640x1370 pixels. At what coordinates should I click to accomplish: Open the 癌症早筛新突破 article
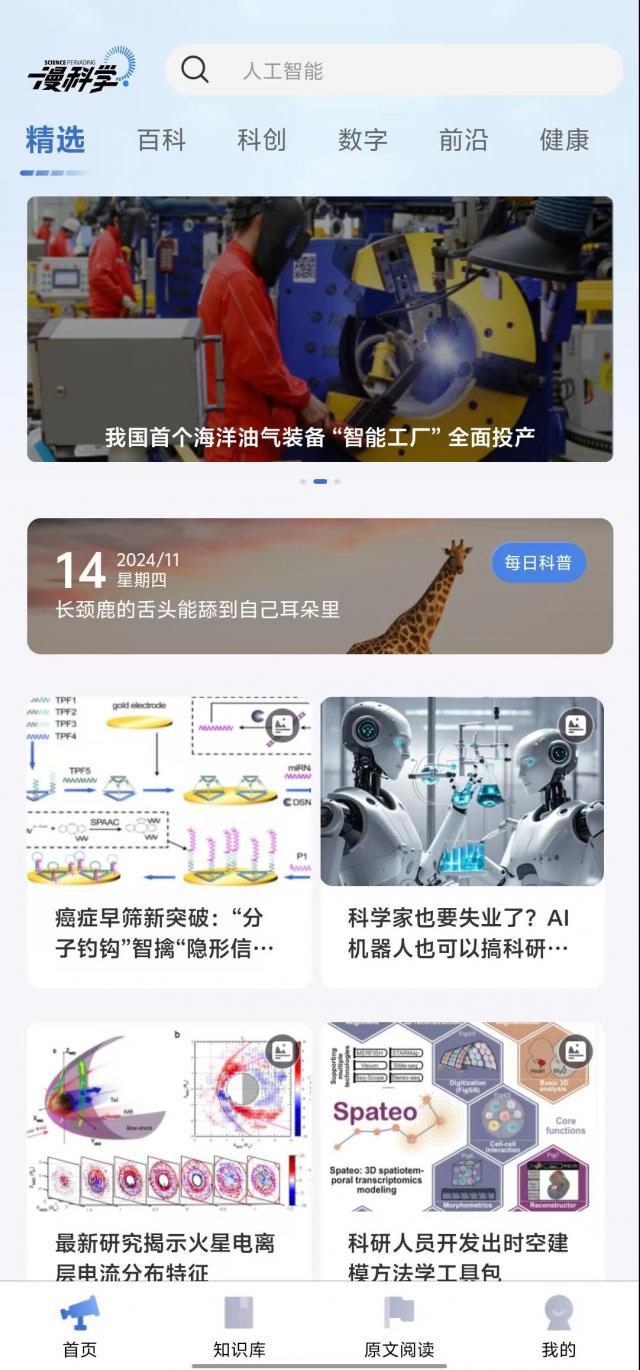pos(169,842)
